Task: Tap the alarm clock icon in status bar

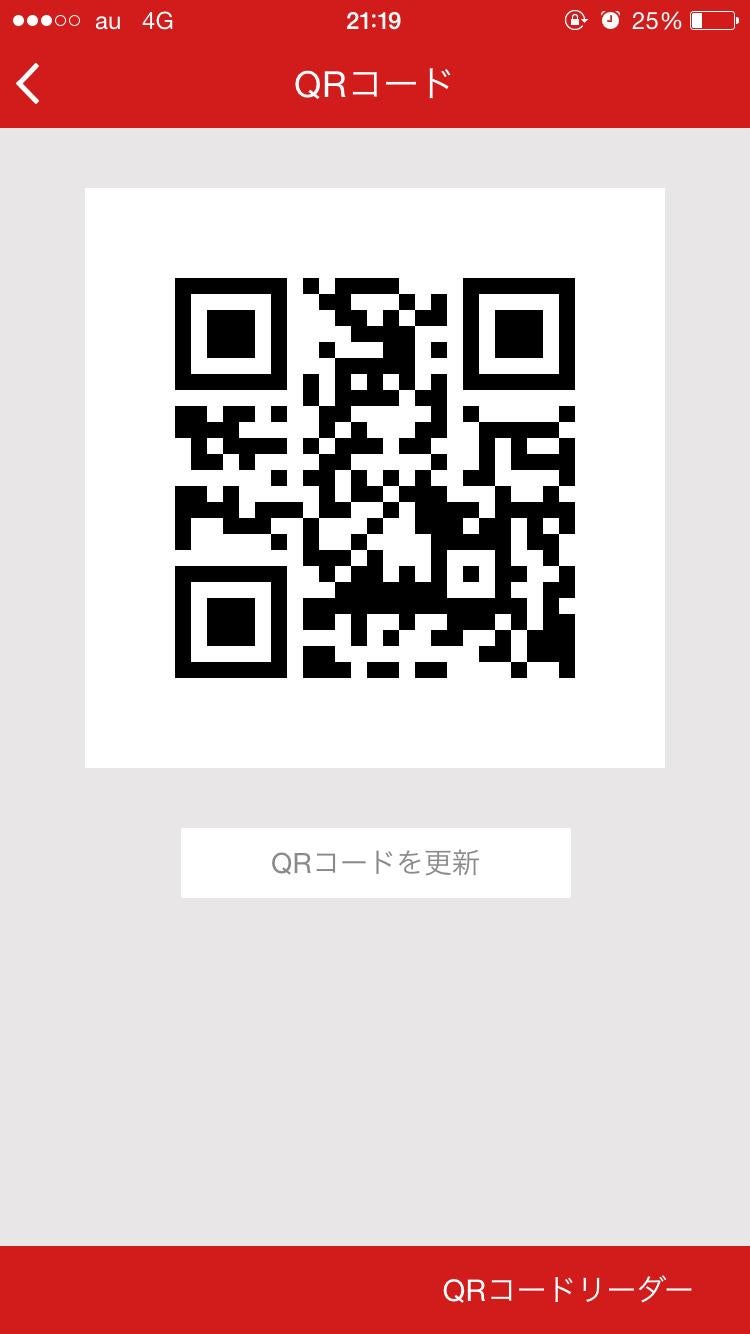Action: point(613,21)
